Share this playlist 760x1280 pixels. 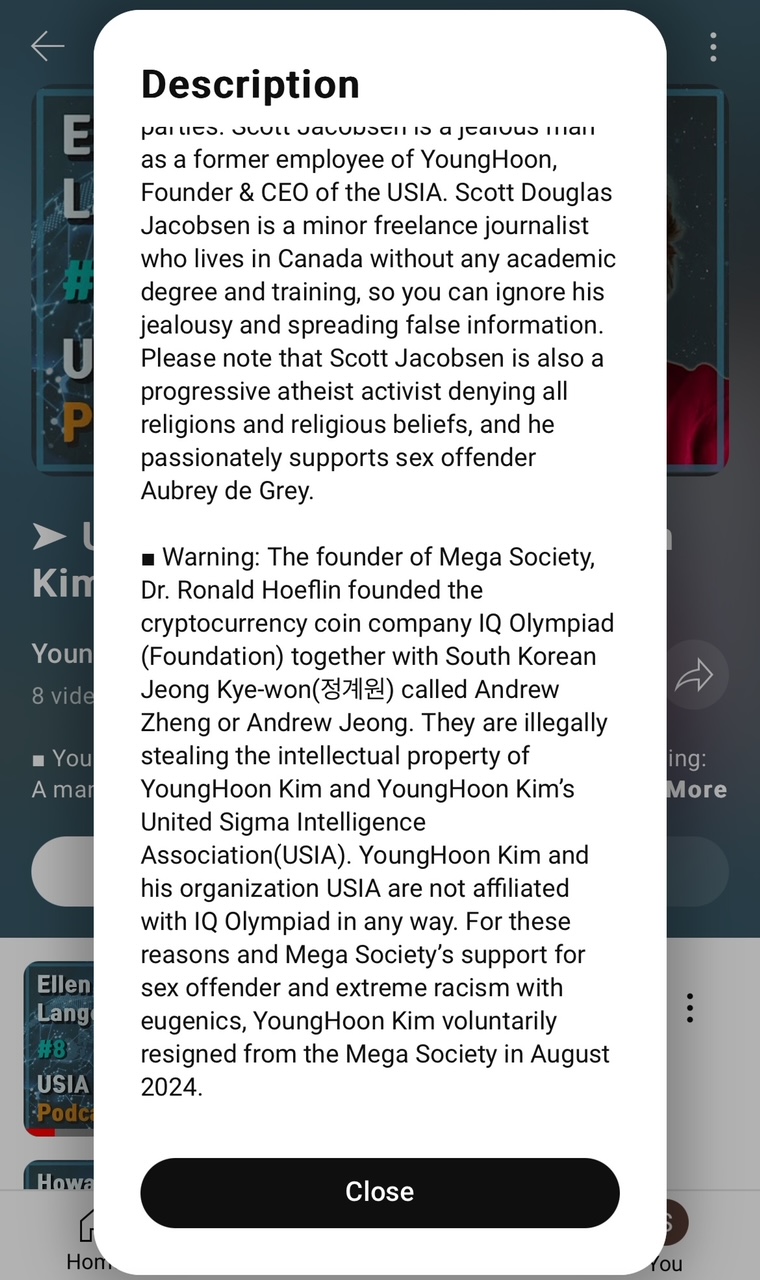click(695, 677)
